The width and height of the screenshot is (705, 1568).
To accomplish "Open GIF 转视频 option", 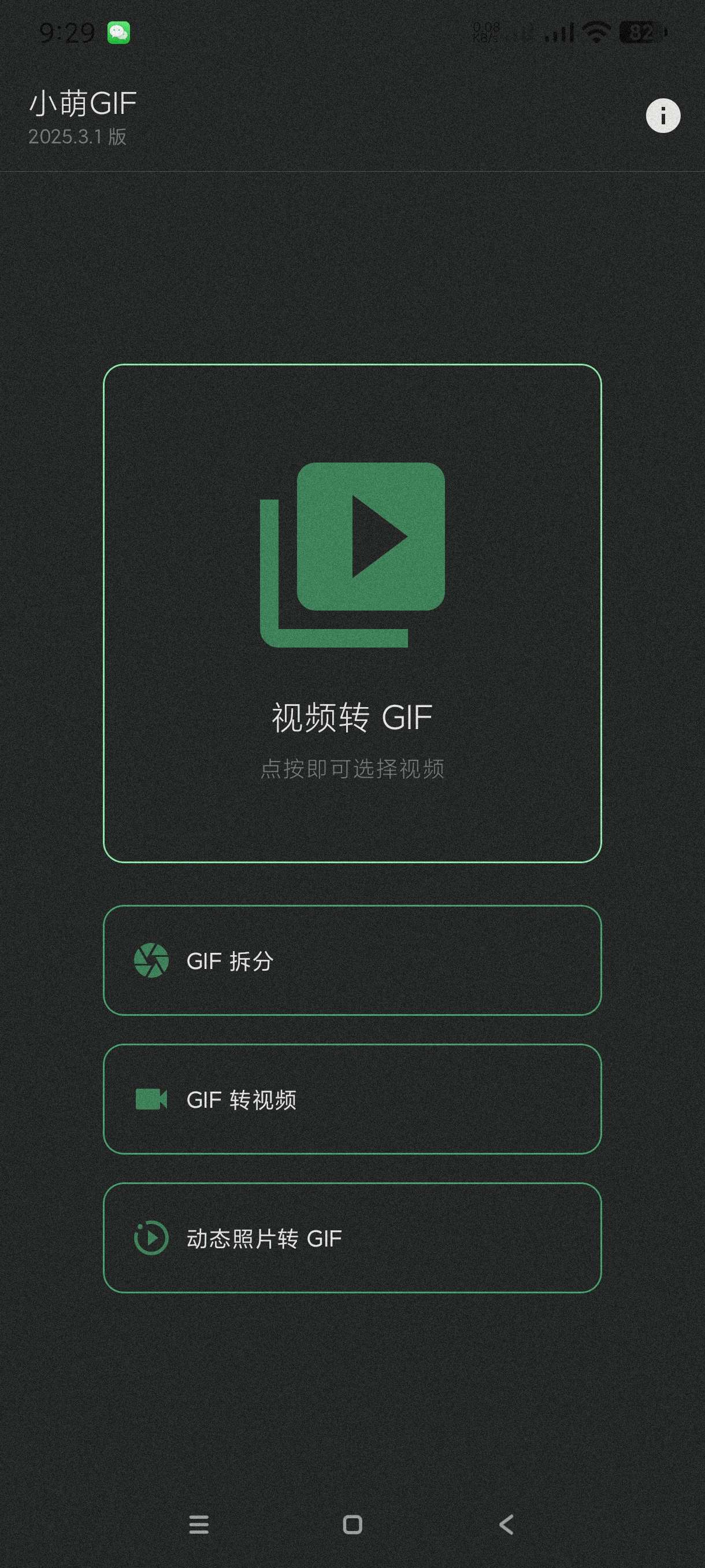I will [352, 1099].
